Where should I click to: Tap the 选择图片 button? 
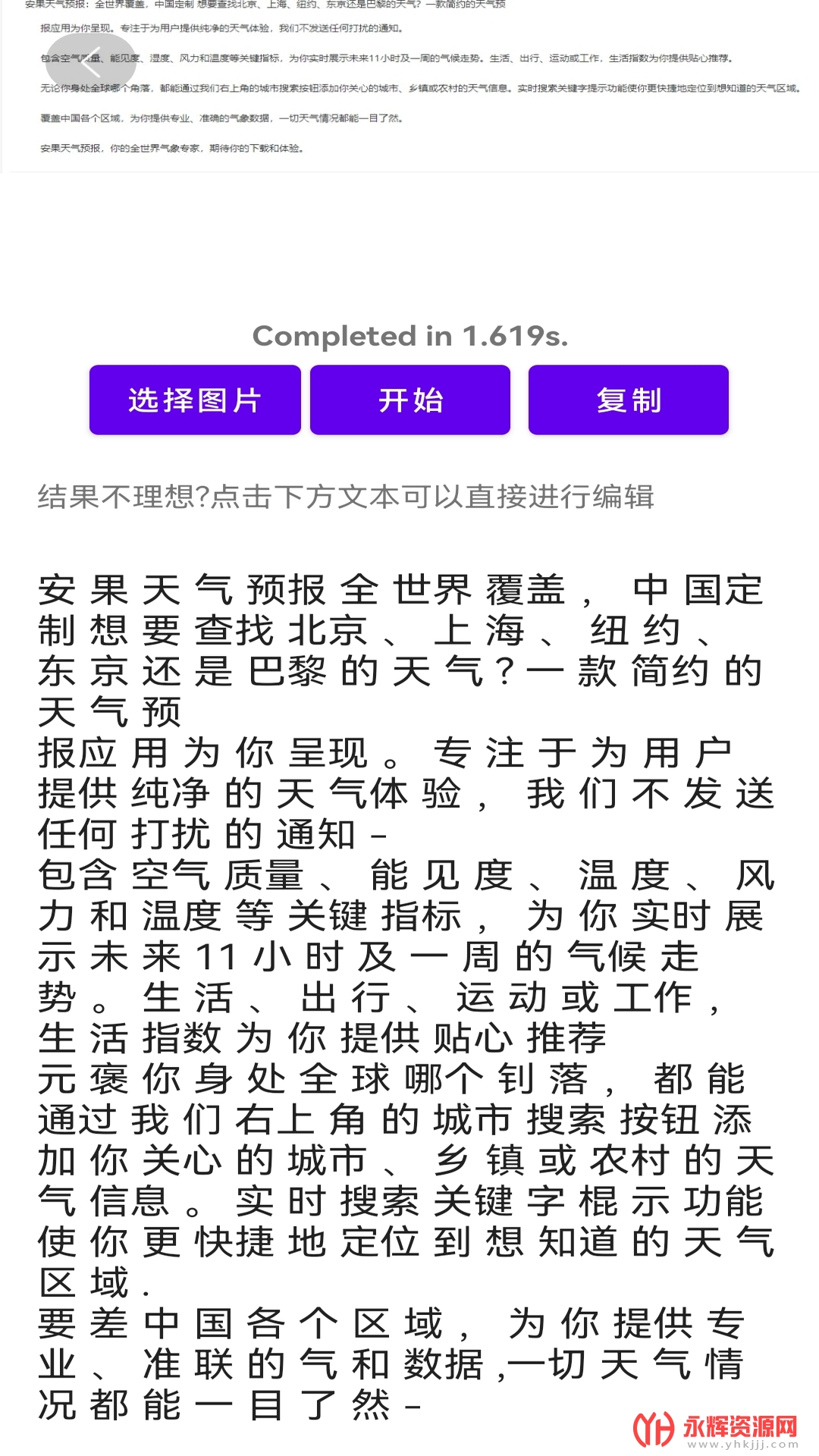tap(195, 400)
